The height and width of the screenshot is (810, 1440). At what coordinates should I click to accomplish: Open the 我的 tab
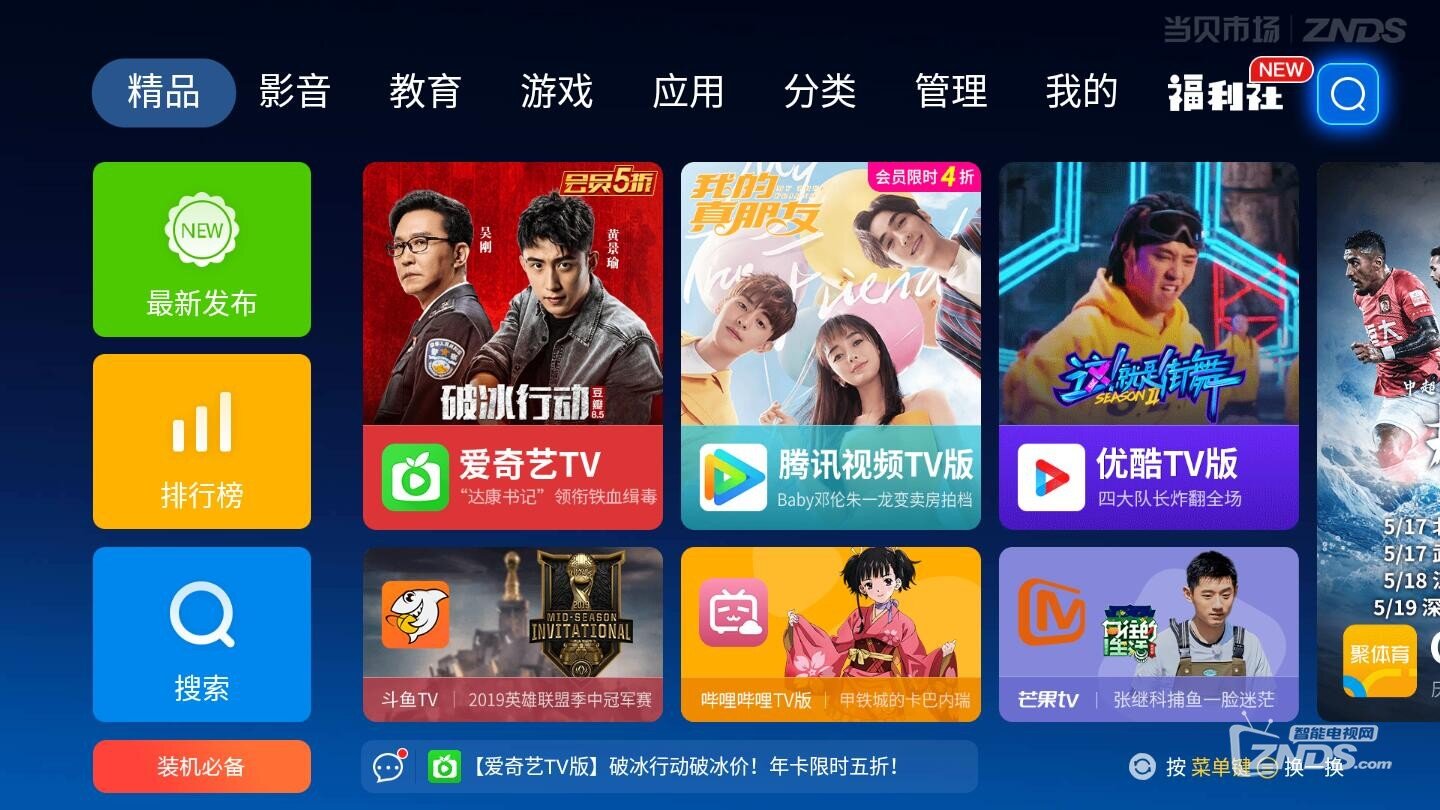[x=1081, y=92]
